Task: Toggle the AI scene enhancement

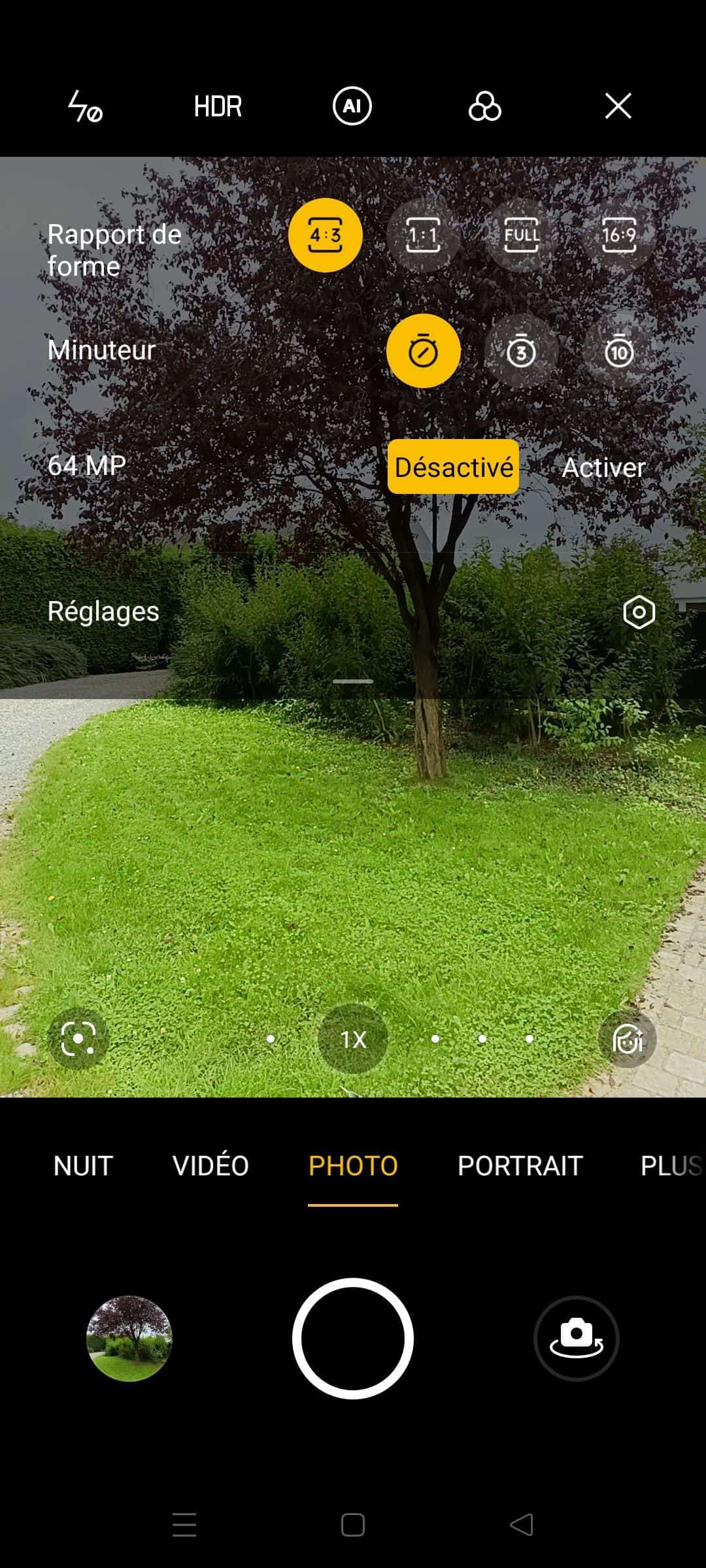Action: pyautogui.click(x=352, y=106)
